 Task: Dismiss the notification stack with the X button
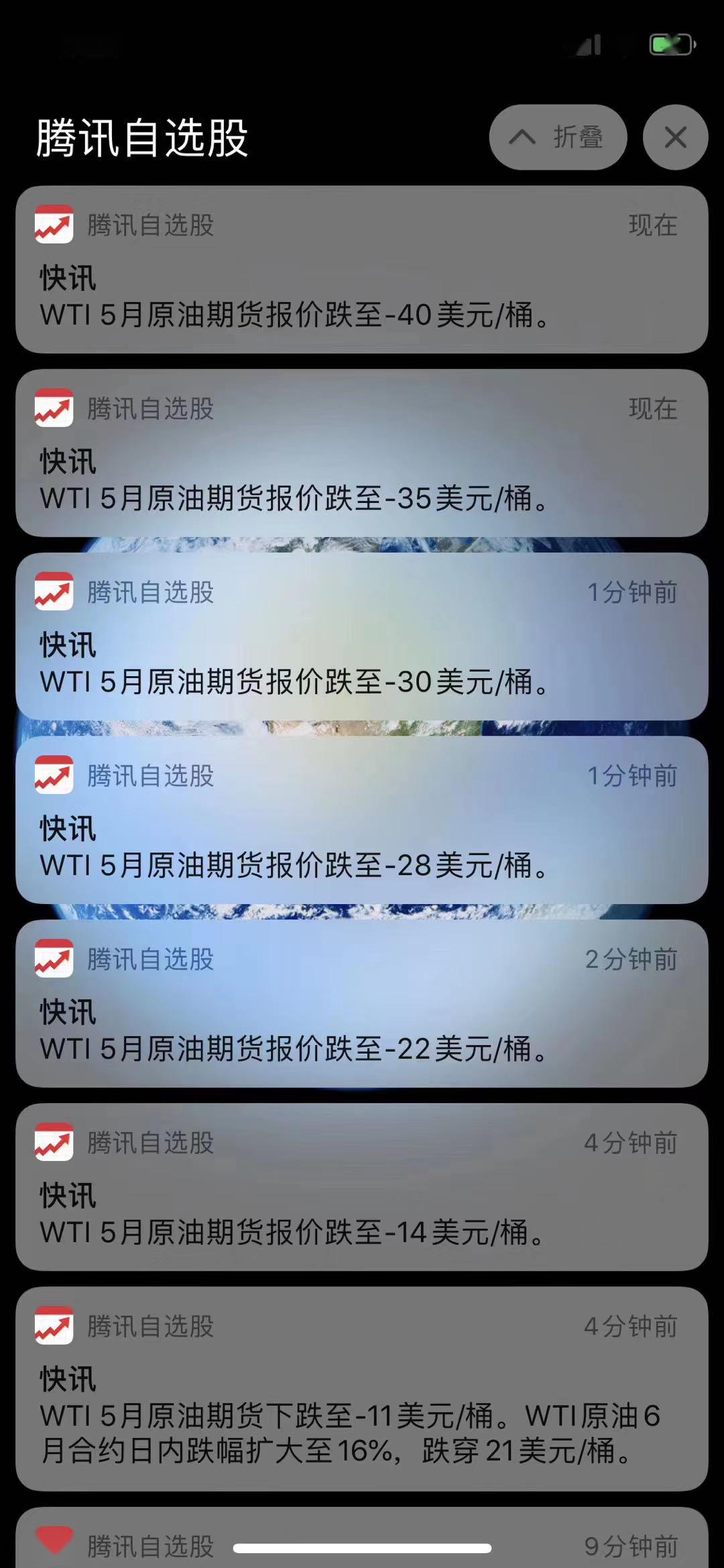(x=674, y=137)
